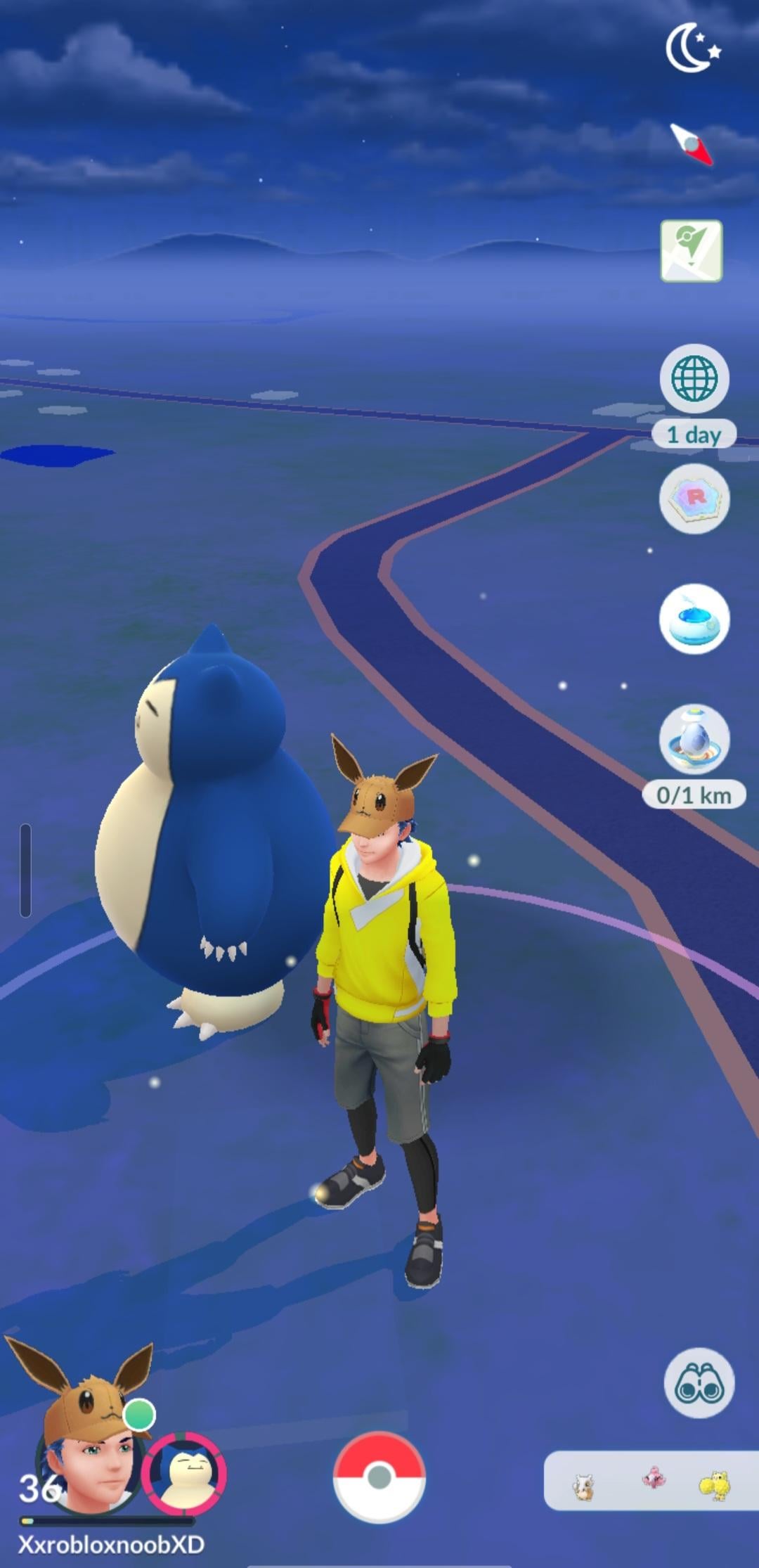Tap the compass to reorient map
This screenshot has height=1568, width=759.
pos(692,145)
